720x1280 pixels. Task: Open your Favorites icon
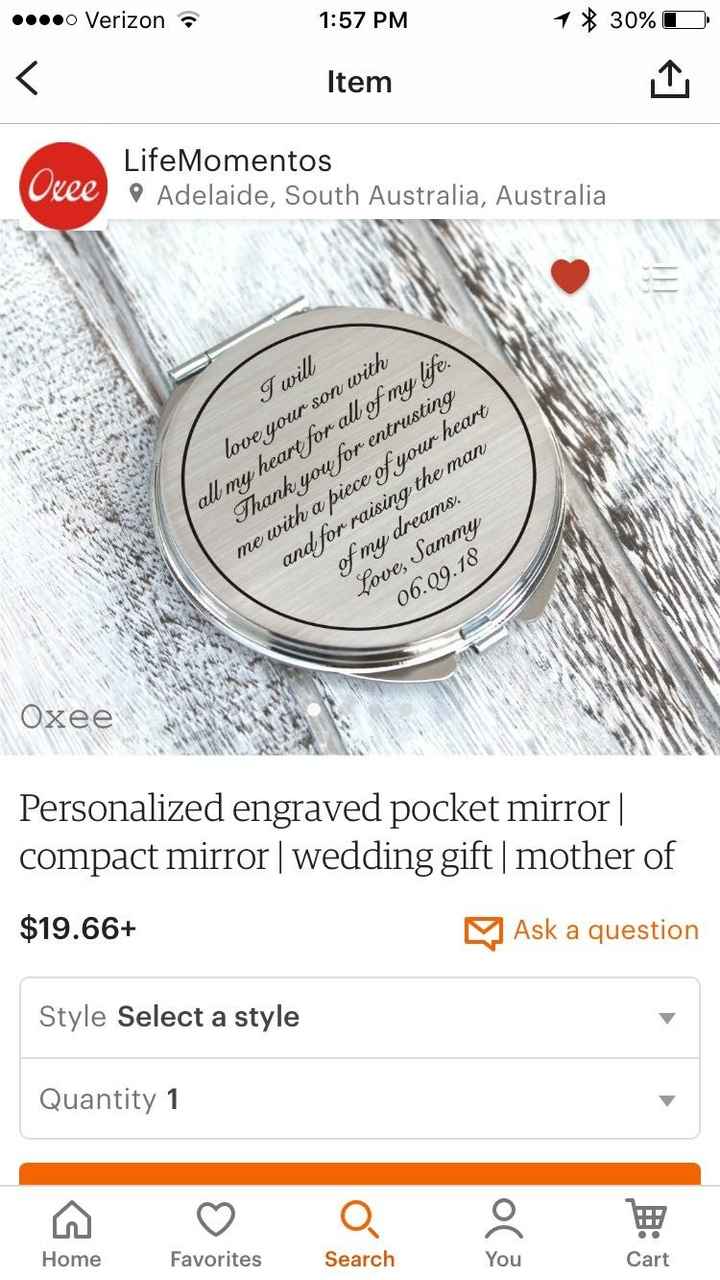[215, 1220]
